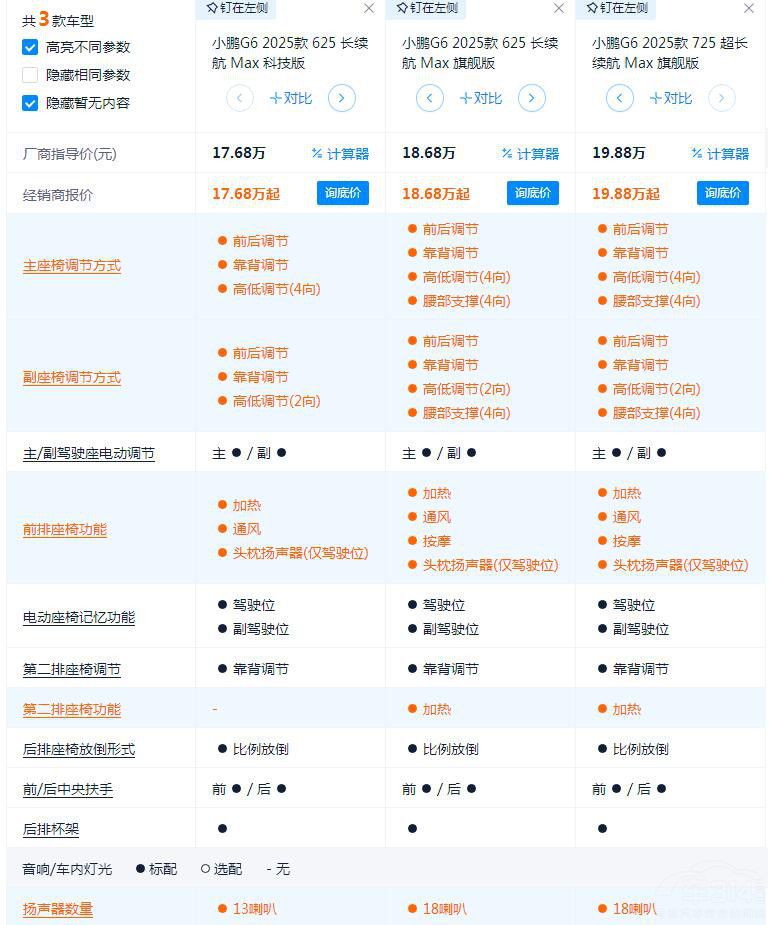Open the 电动座椅记忆功能 parameter link
Image resolution: width=770 pixels, height=925 pixels.
tap(79, 618)
